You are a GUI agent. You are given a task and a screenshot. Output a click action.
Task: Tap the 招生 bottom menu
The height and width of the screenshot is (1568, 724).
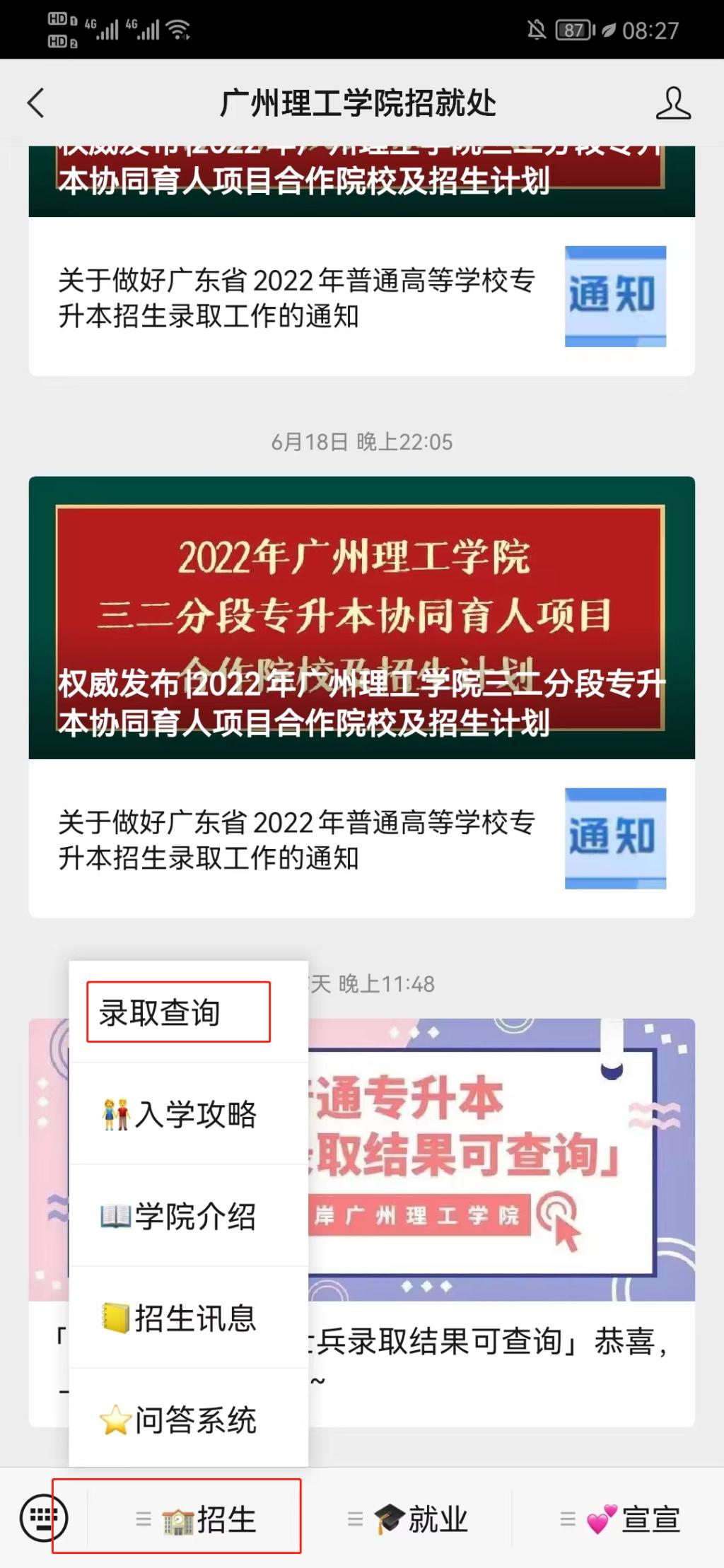point(197,1519)
